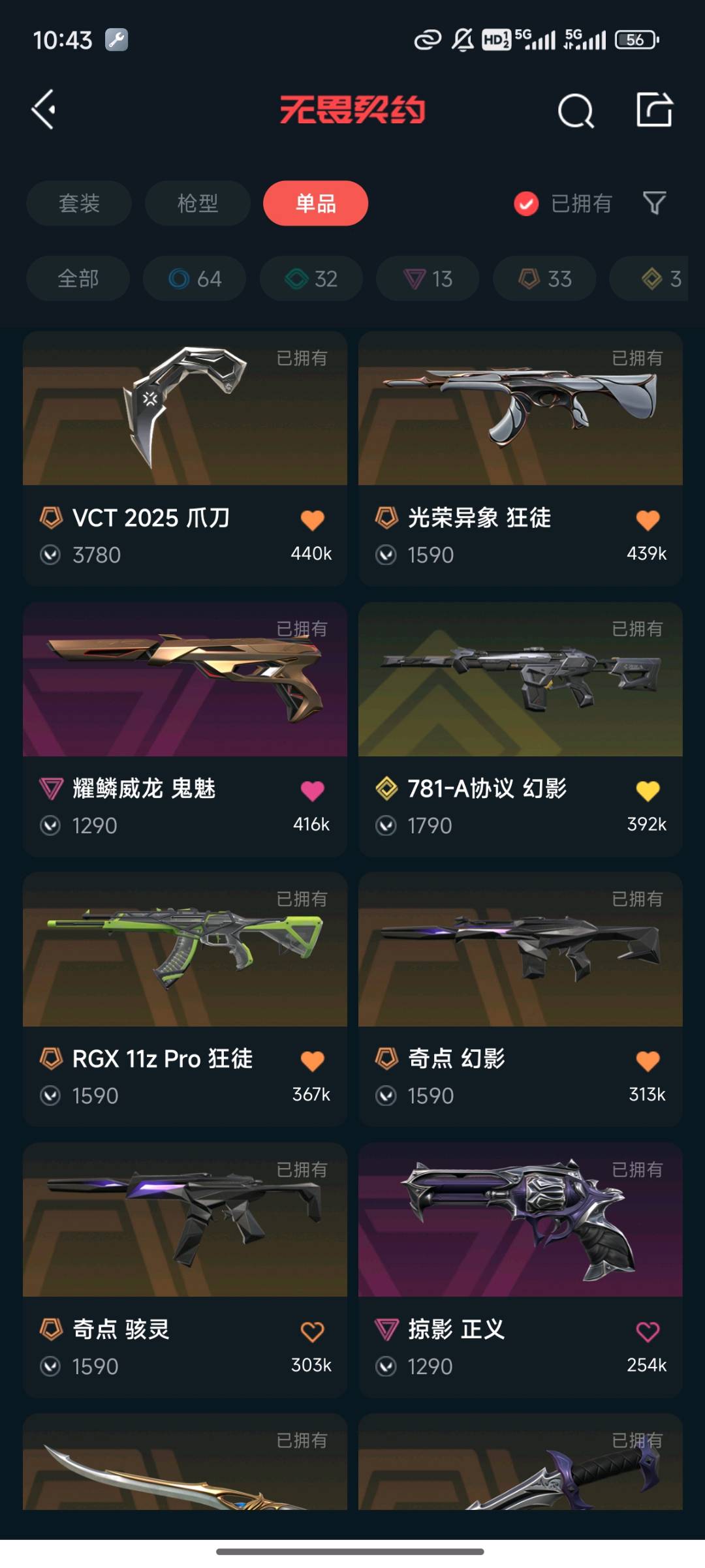Tap the share icon in the top bar
This screenshot has height=1568, width=705.
654,110
